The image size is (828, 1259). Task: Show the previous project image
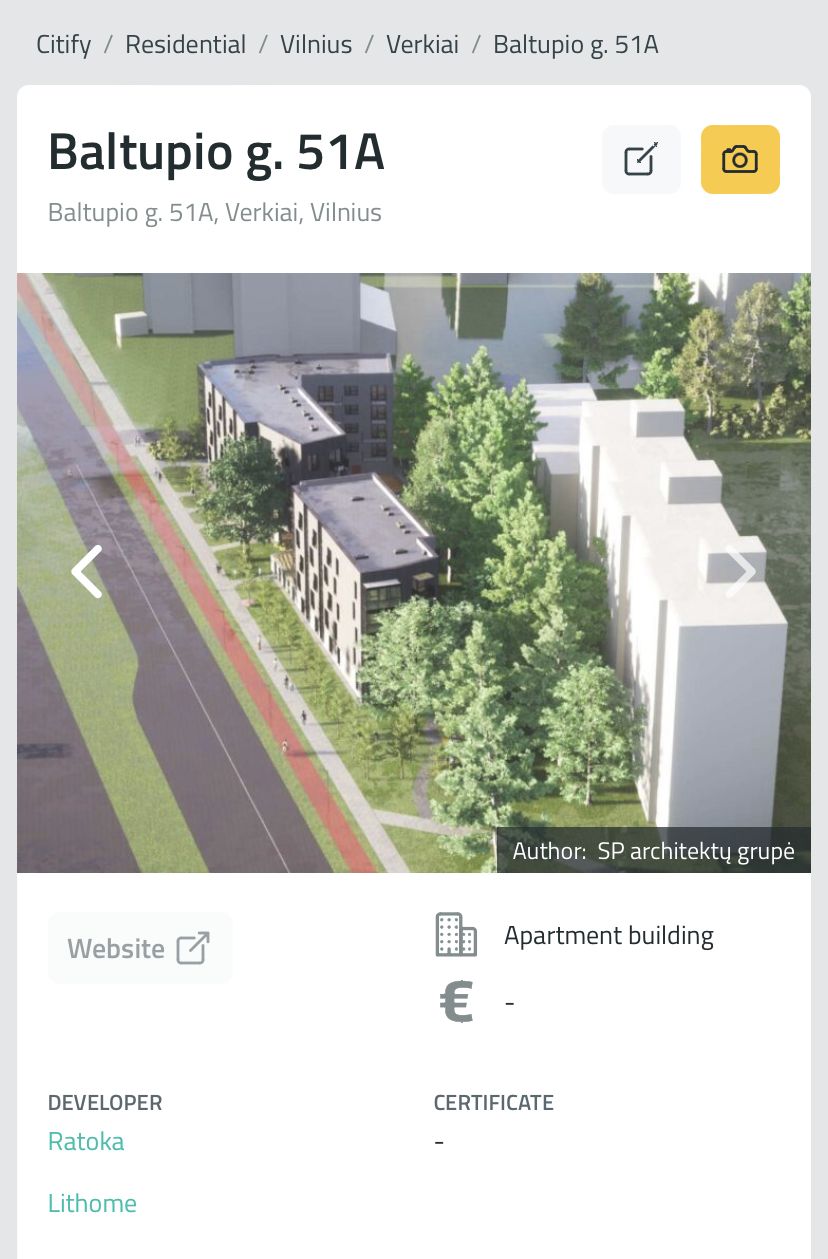87,572
